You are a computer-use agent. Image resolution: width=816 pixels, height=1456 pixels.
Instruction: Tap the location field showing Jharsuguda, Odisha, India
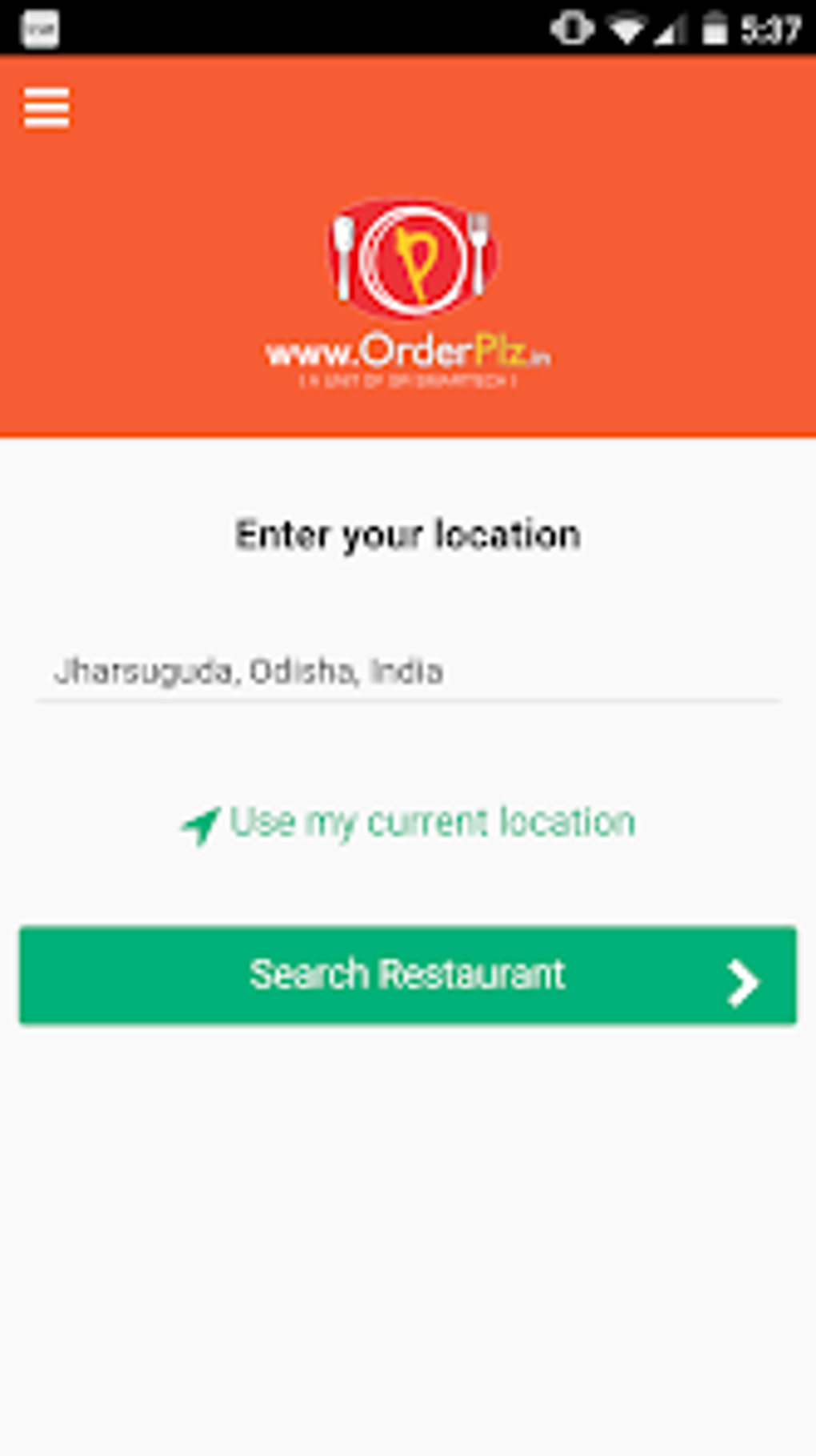408,671
